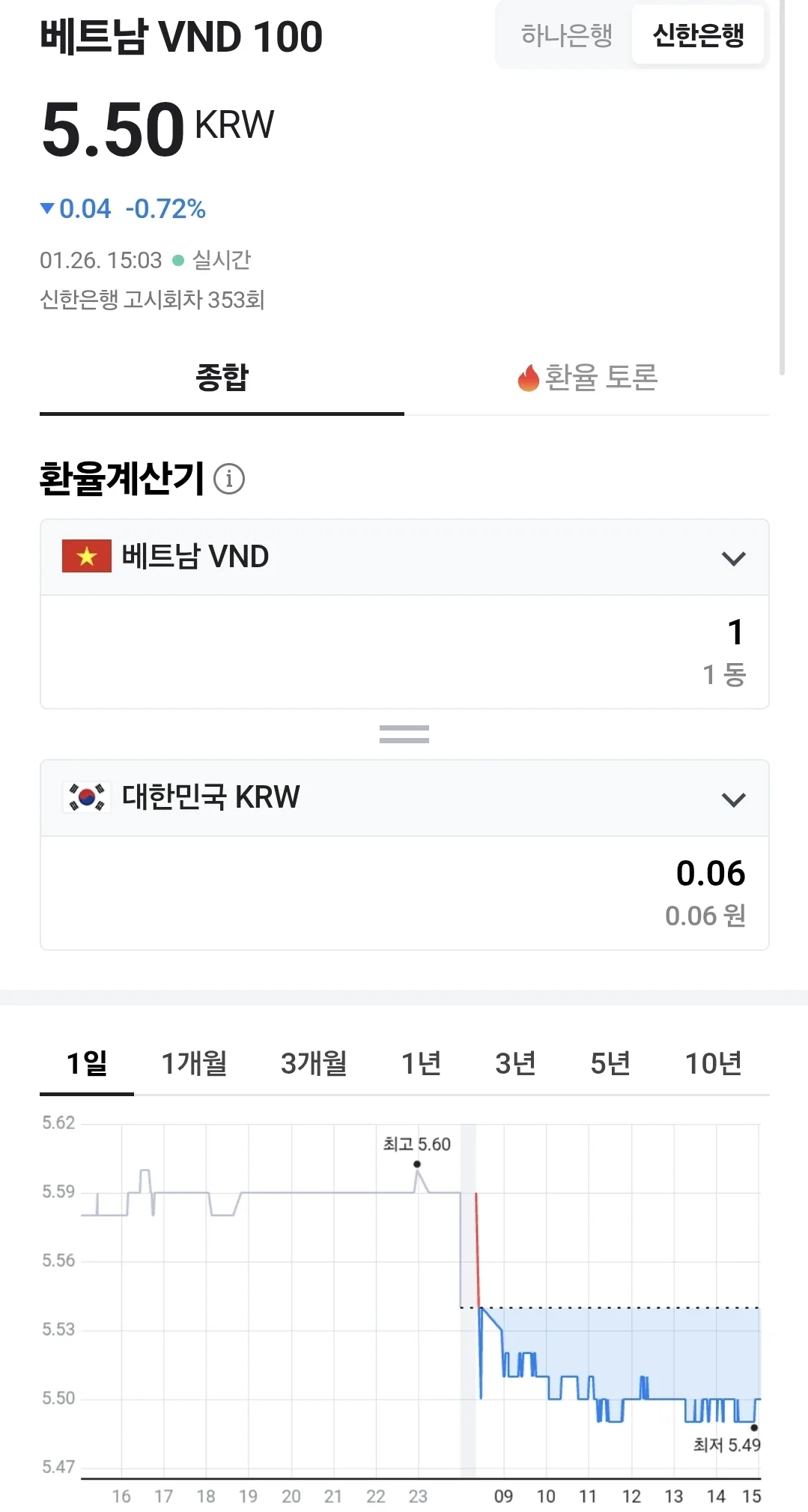Open the 환율계산기 info icon
The image size is (808, 1512).
pyautogui.click(x=229, y=479)
